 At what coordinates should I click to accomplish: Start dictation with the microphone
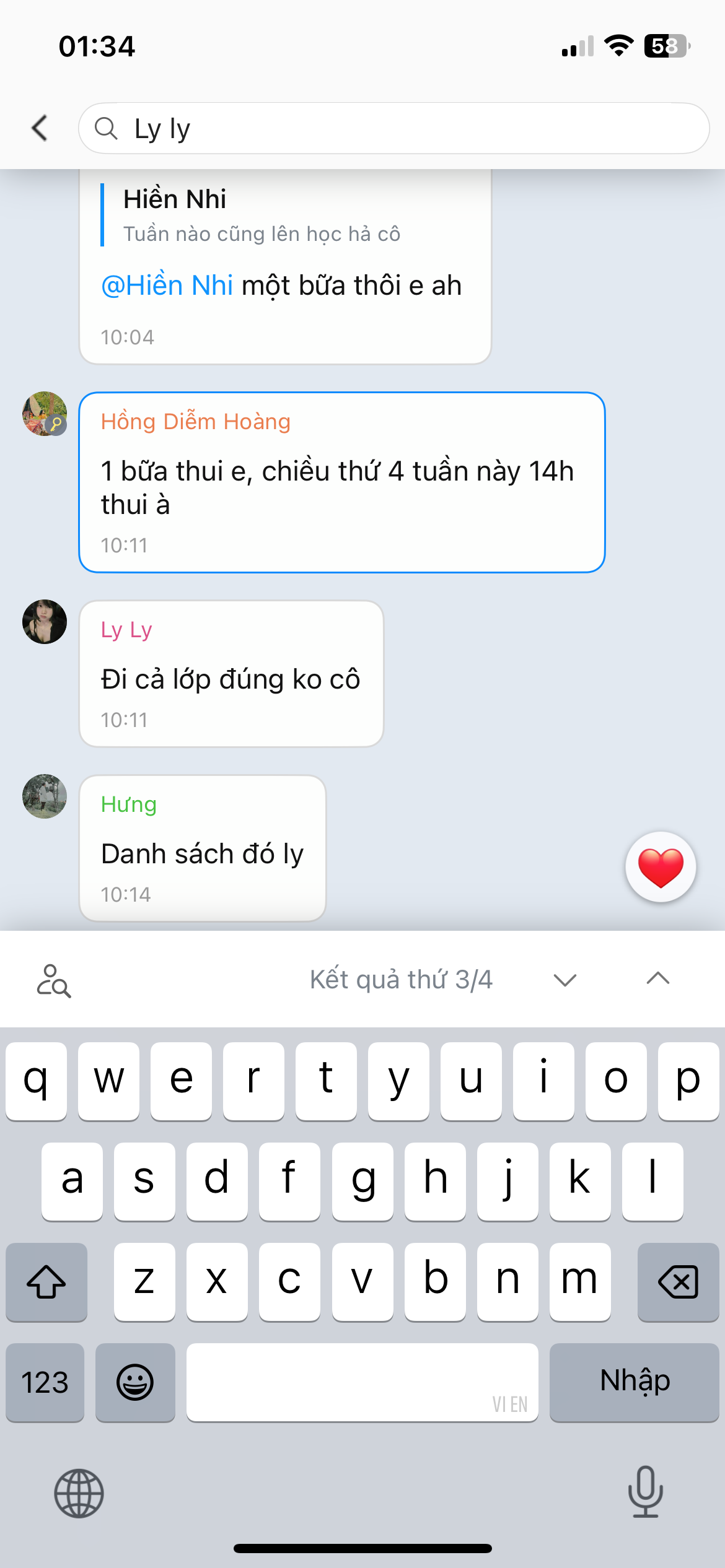[x=645, y=1492]
